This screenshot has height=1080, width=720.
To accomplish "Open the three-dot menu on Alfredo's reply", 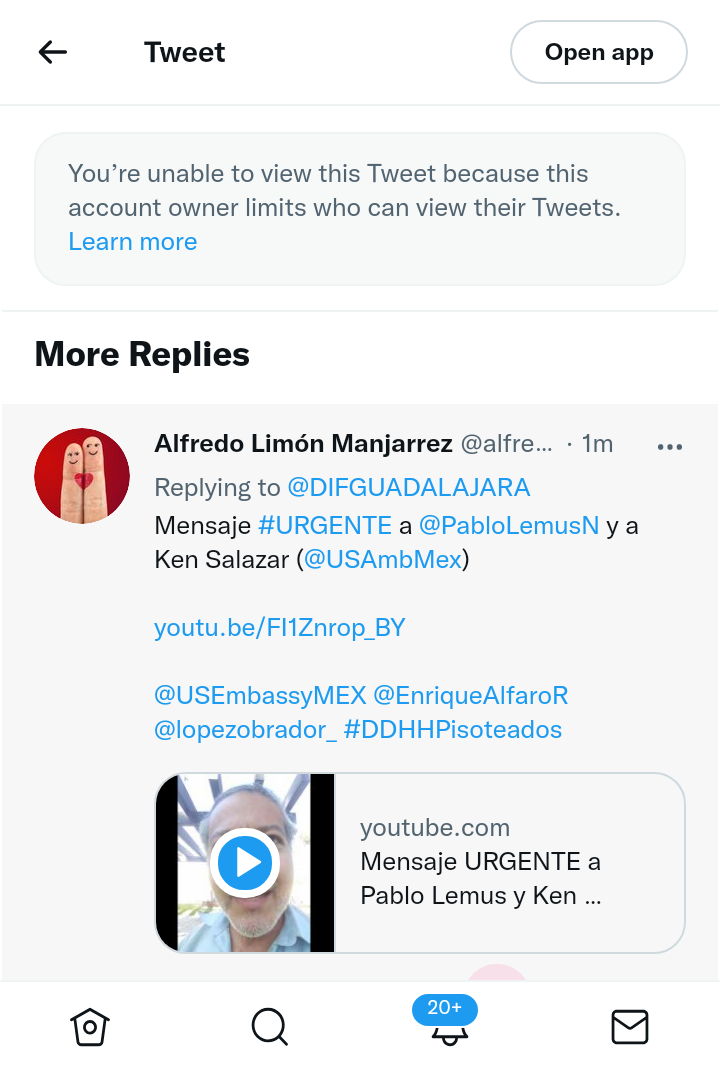I will [669, 447].
